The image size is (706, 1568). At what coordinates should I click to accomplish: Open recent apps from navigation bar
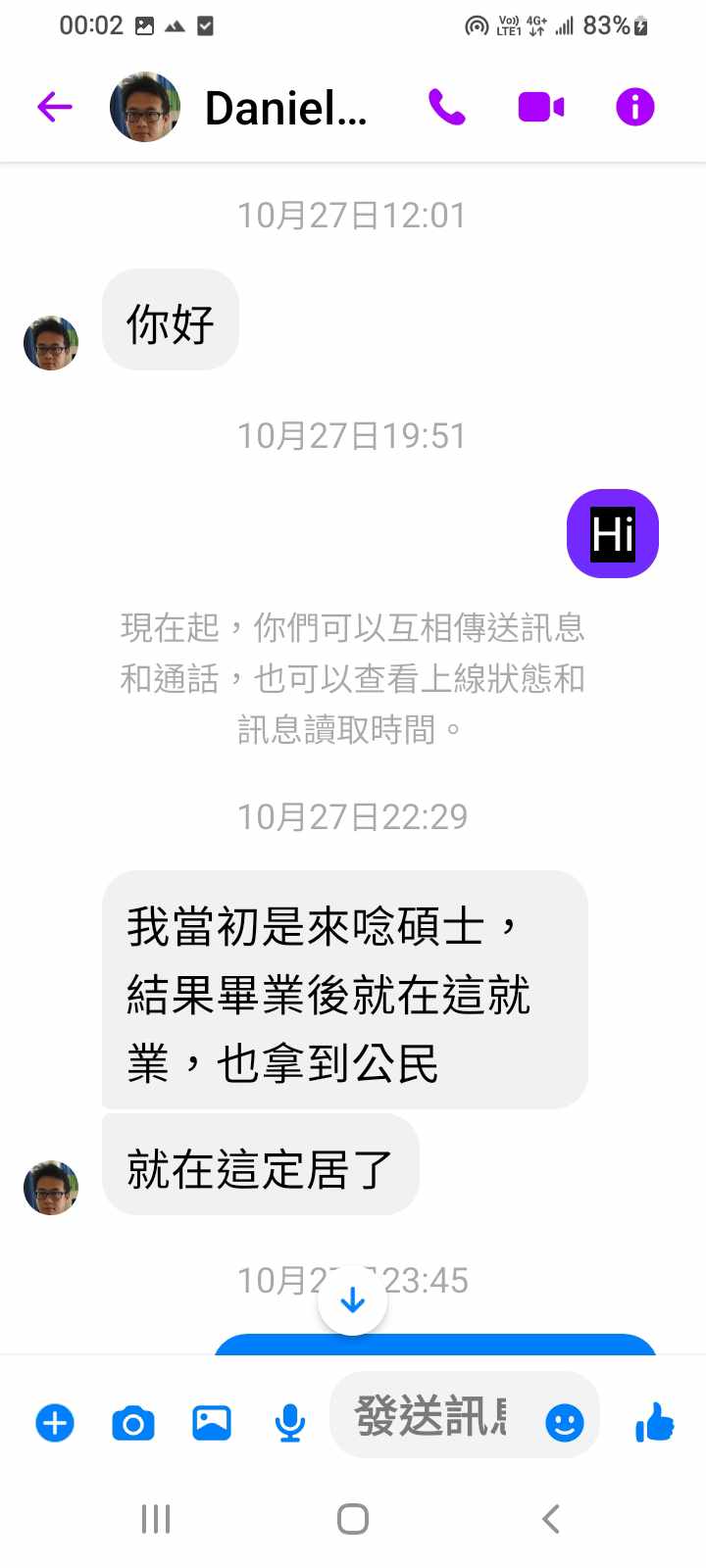tap(156, 1519)
